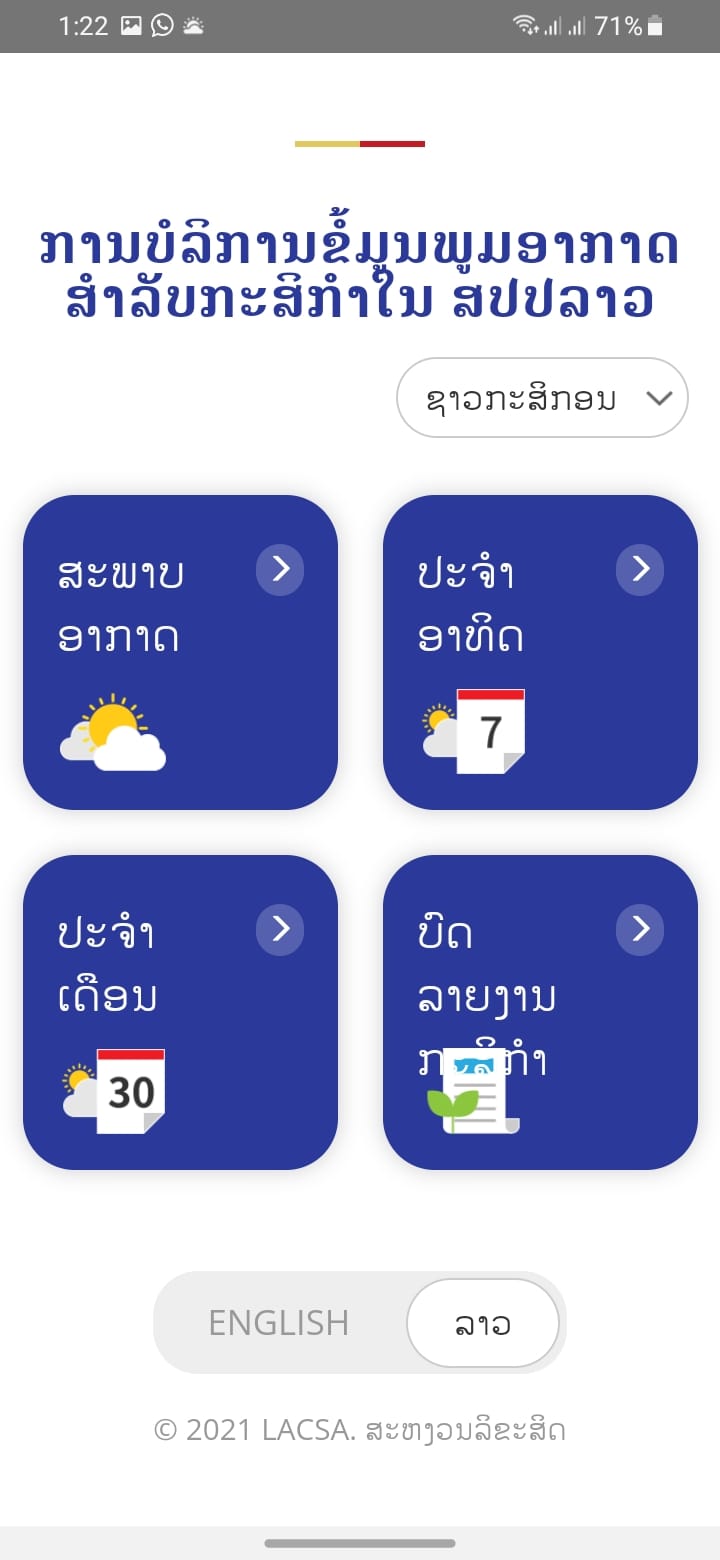Open the ບົດລາຍງານກະສິກຳ agriculture report card
The height and width of the screenshot is (1560, 720).
tap(540, 1012)
